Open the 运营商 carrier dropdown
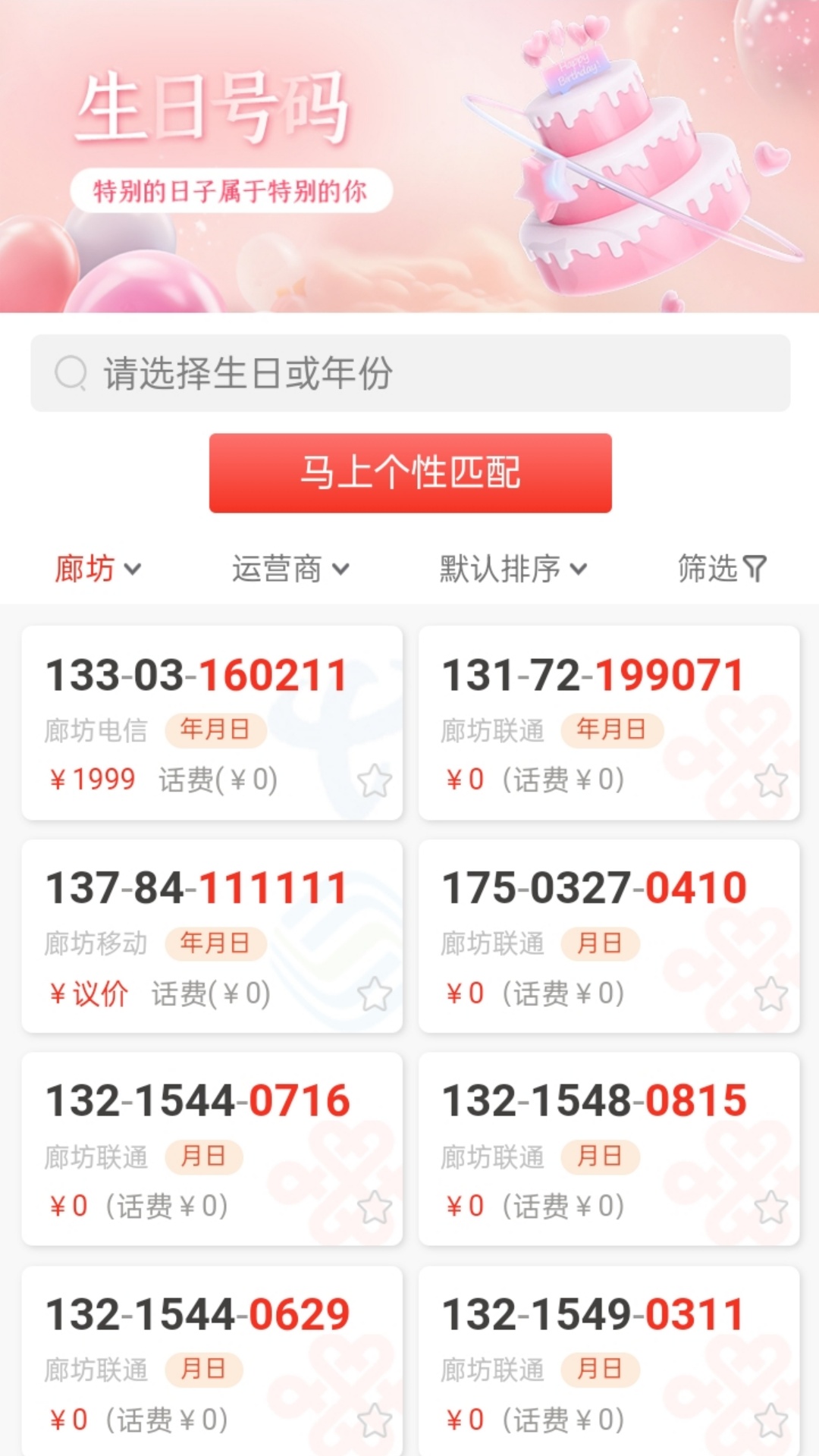Image resolution: width=819 pixels, height=1456 pixels. point(290,569)
